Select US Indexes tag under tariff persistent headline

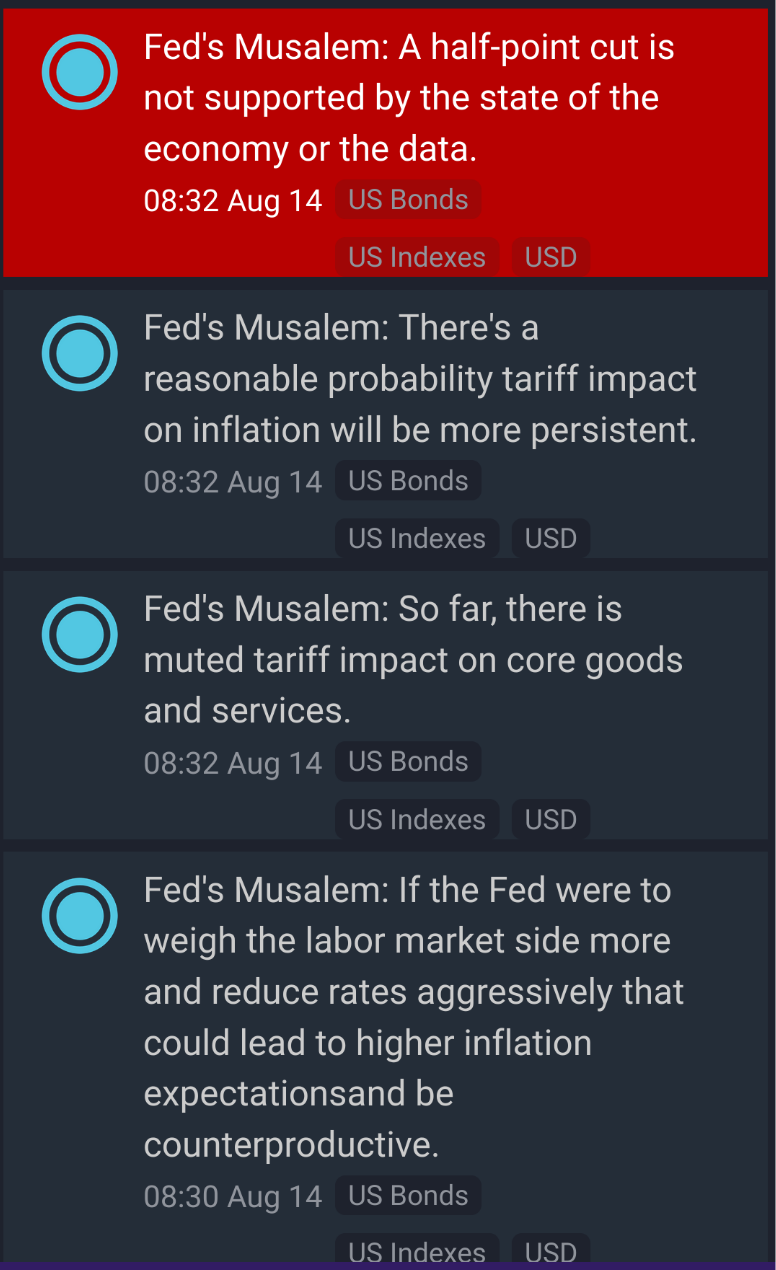(x=417, y=538)
